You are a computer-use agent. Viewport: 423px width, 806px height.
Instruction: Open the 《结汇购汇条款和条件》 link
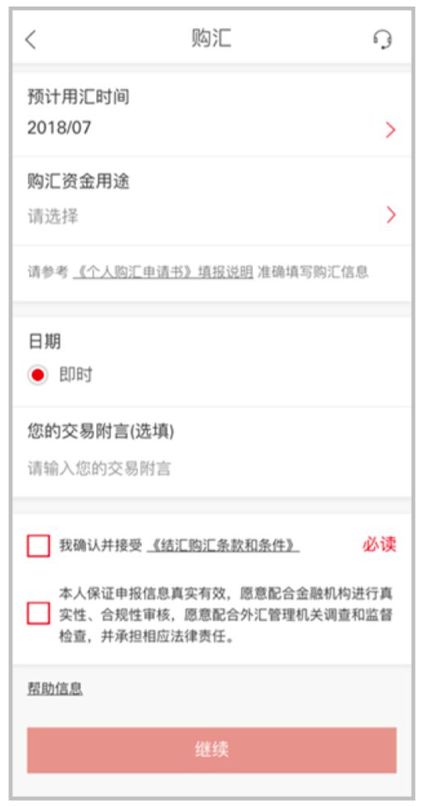click(x=223, y=545)
